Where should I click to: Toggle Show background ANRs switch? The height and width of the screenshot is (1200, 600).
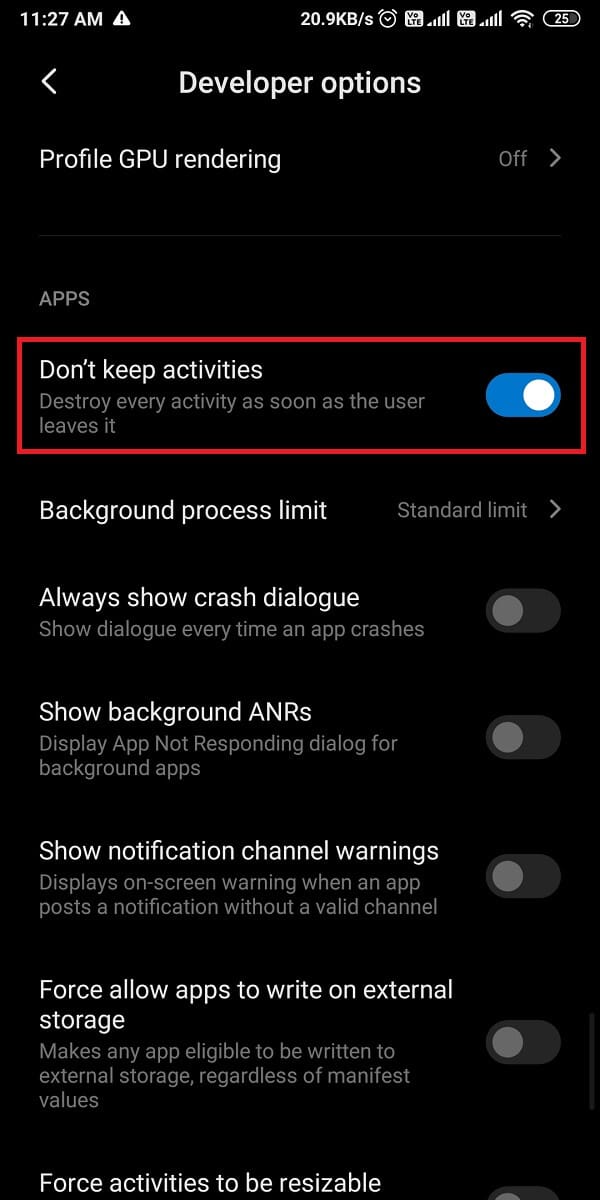[523, 738]
